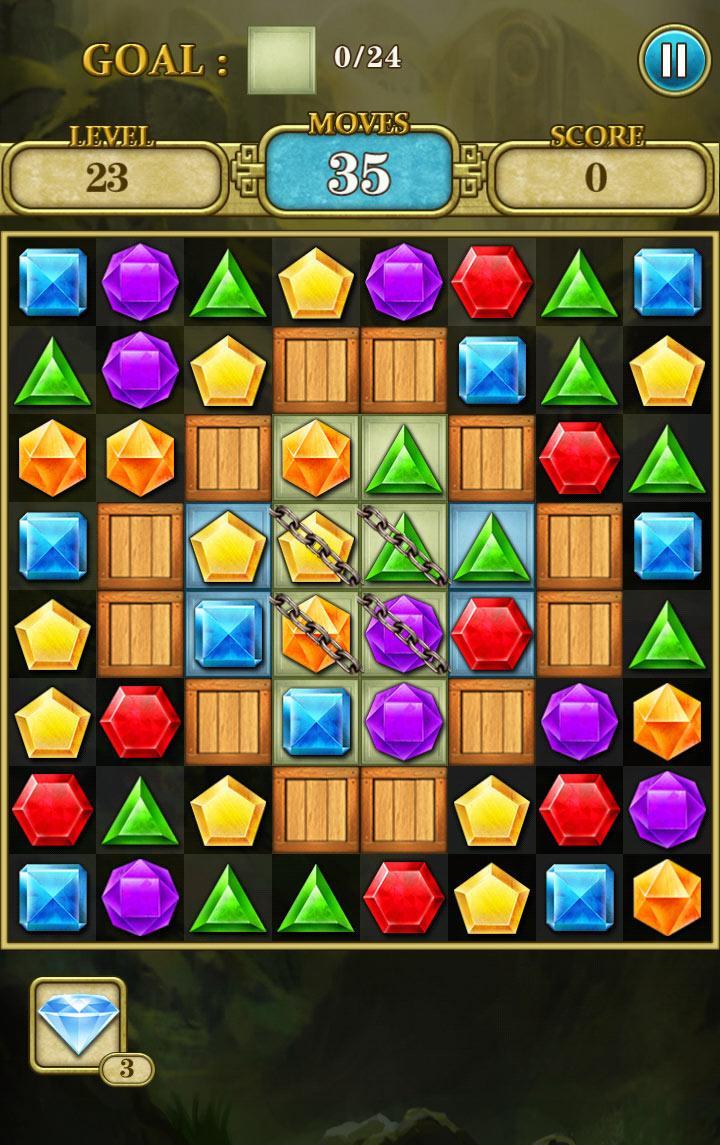The width and height of the screenshot is (720, 1145).
Task: Tap the blue square gem in the top-left corner
Action: coord(52,282)
